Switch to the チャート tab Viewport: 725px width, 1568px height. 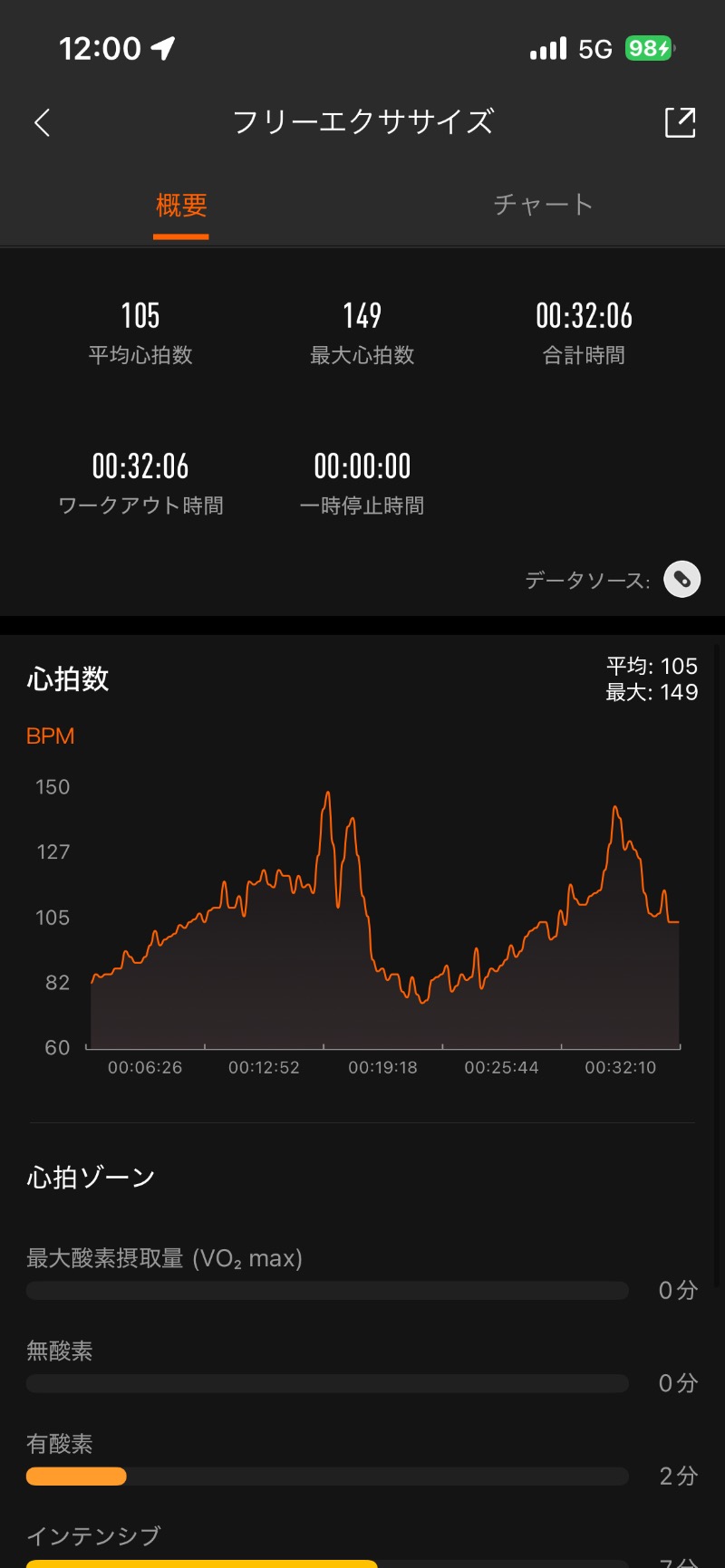(542, 204)
